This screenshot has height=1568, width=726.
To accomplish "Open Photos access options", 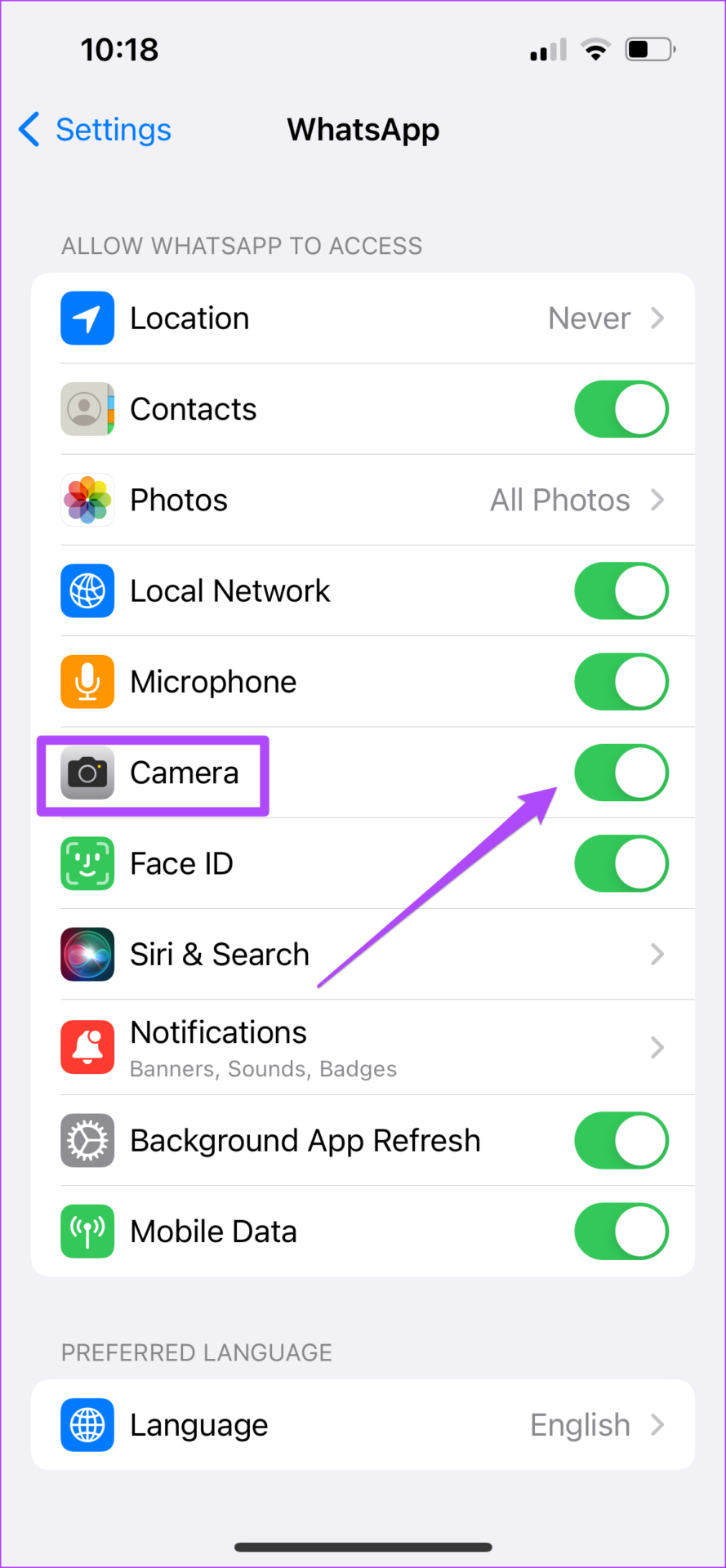I will (363, 500).
